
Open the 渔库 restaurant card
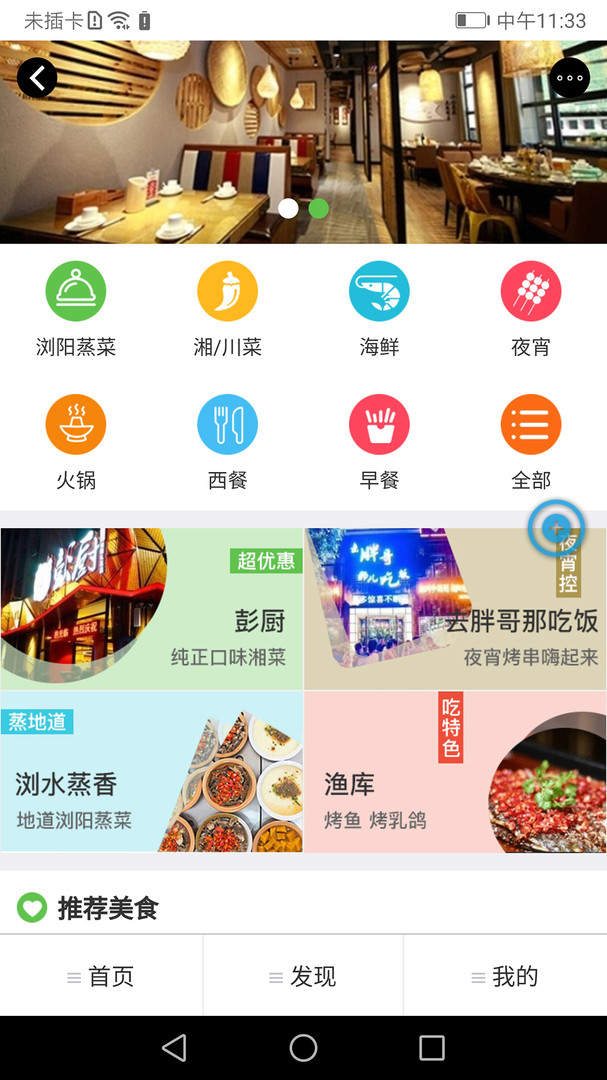pos(455,771)
